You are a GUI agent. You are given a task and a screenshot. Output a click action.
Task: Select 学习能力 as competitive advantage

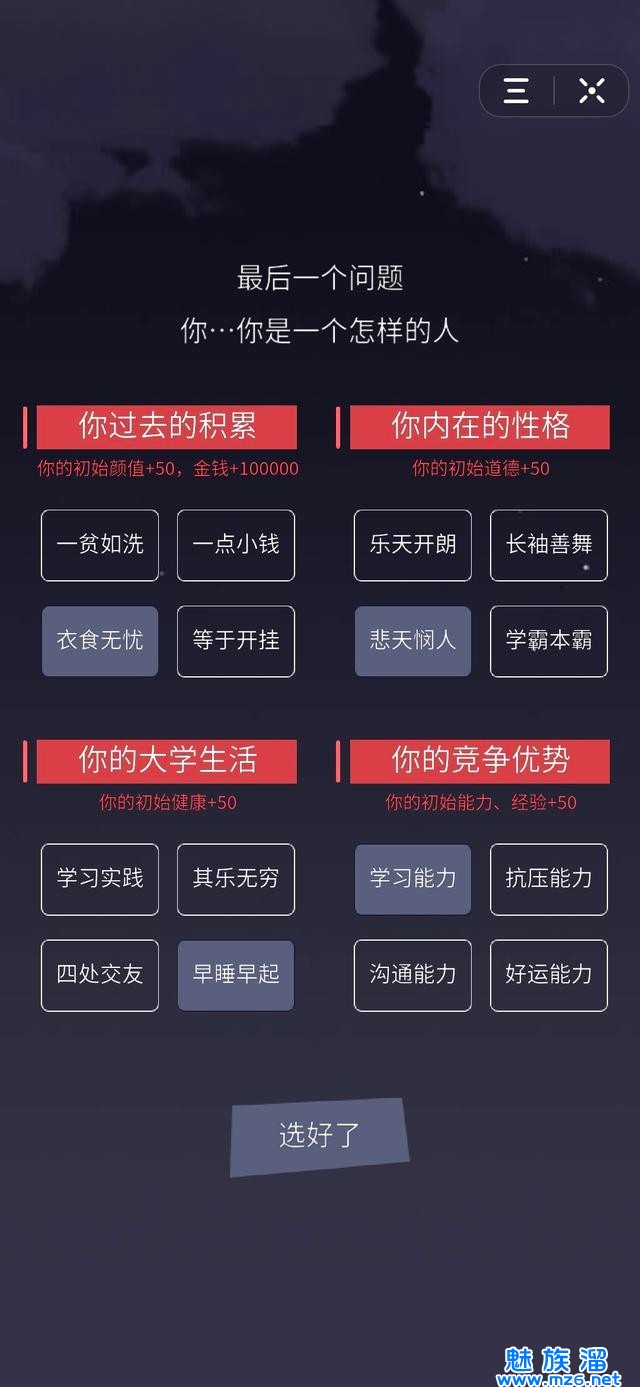tap(413, 879)
